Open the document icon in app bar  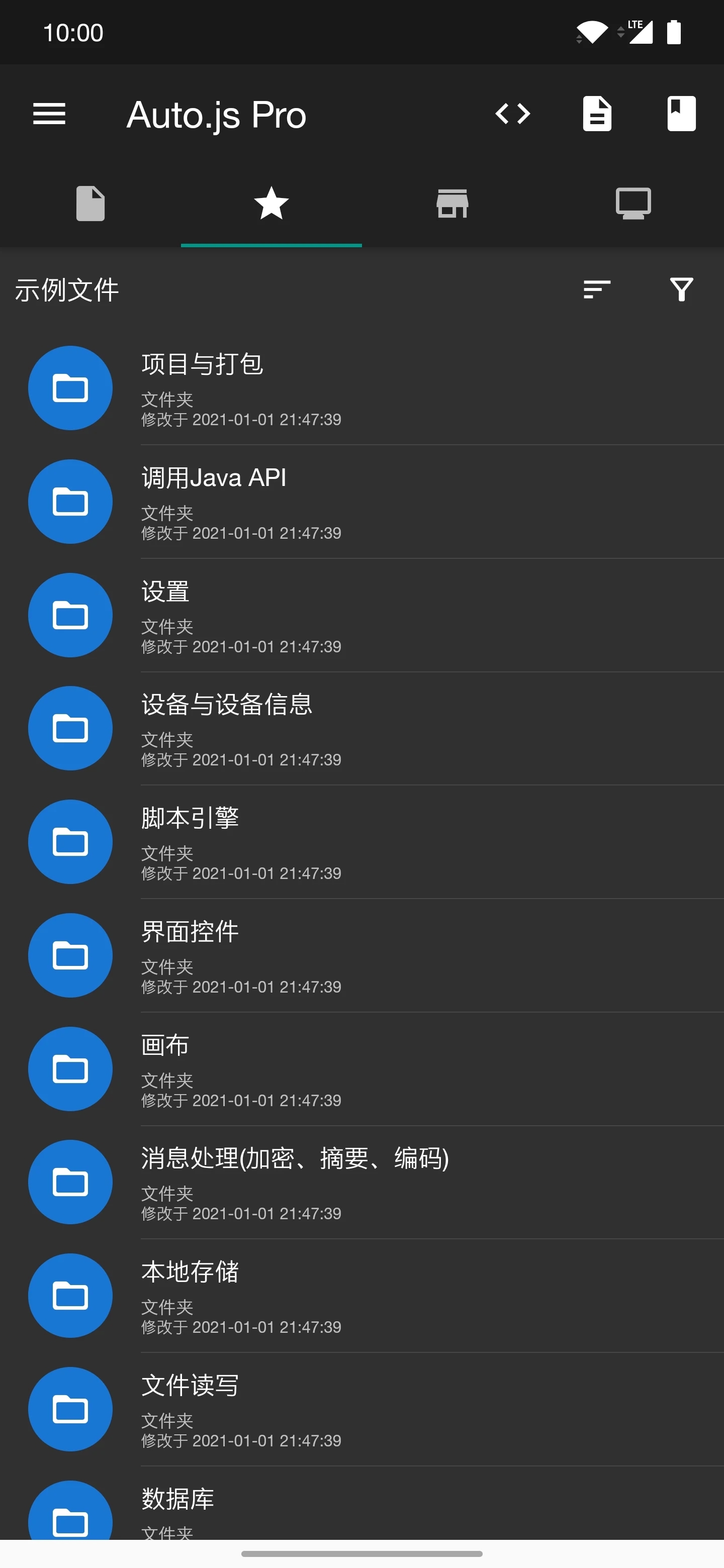pos(597,114)
